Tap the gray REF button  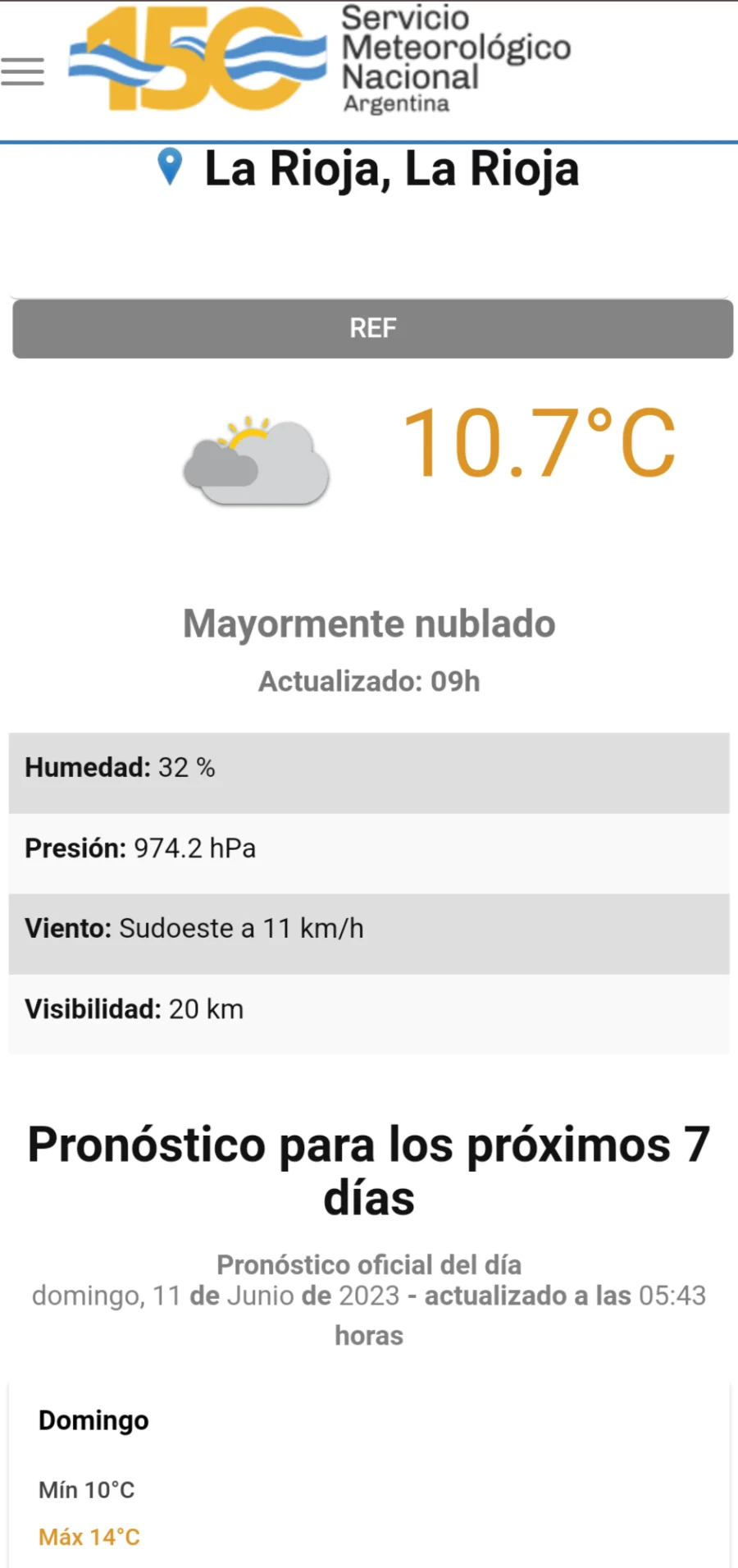click(x=372, y=328)
